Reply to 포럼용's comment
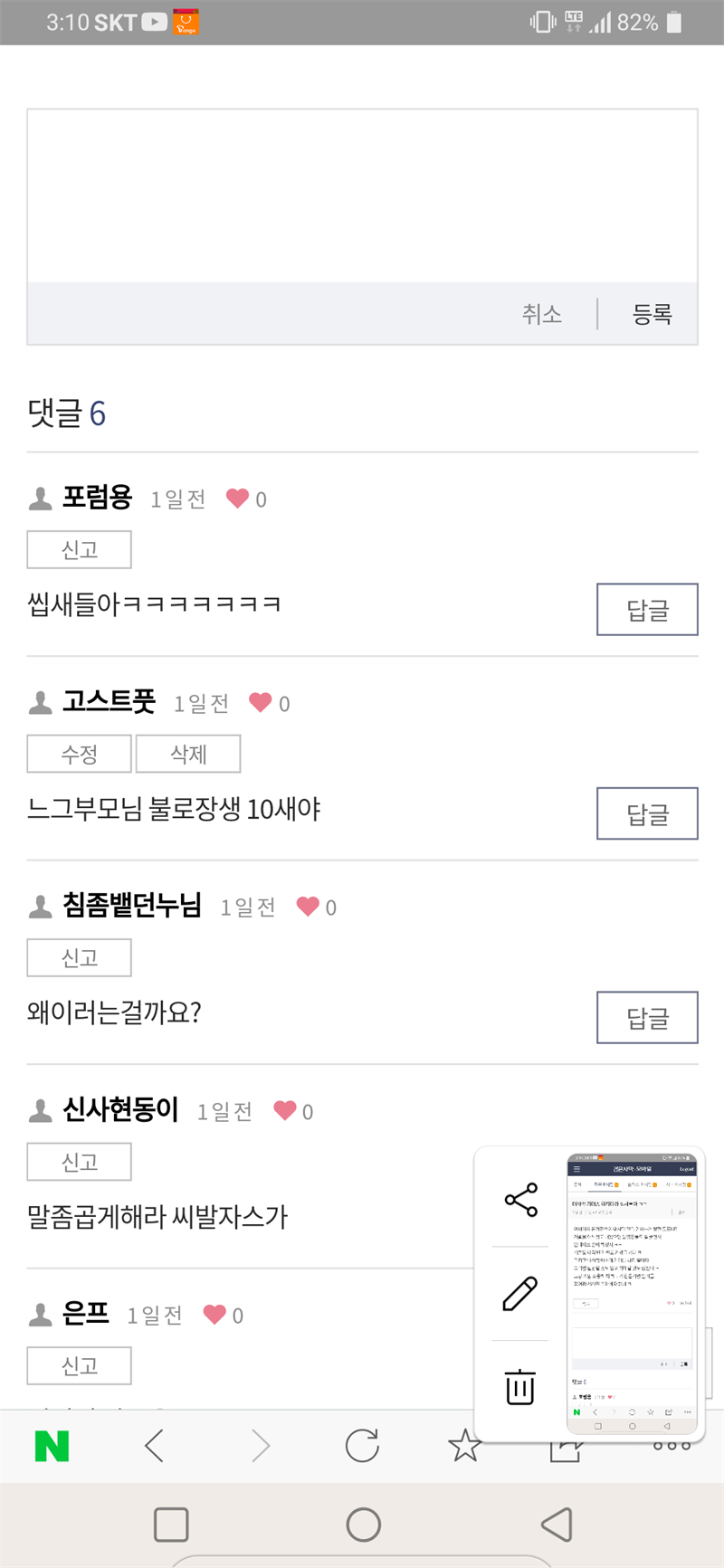This screenshot has width=724, height=1568. point(647,610)
